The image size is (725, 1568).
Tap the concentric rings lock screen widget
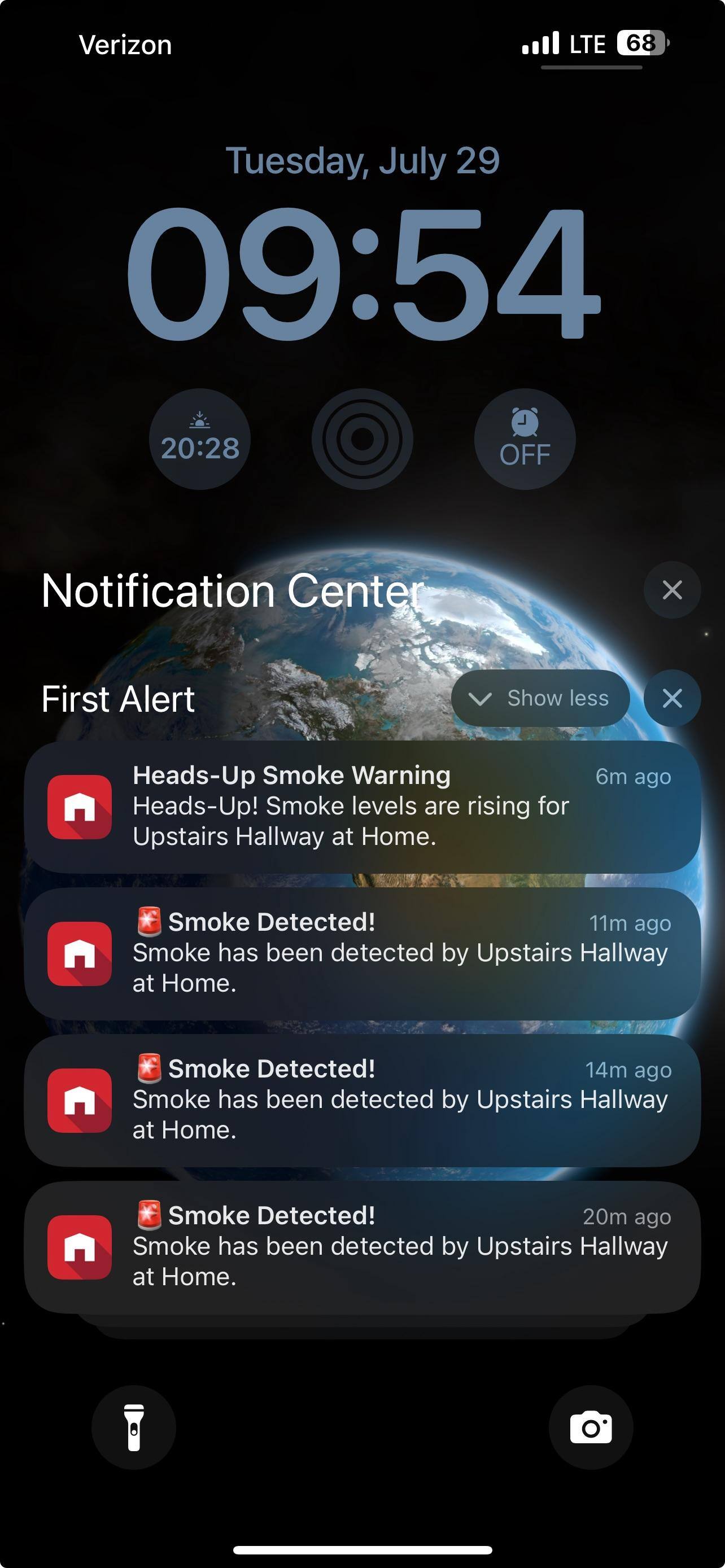[x=362, y=439]
